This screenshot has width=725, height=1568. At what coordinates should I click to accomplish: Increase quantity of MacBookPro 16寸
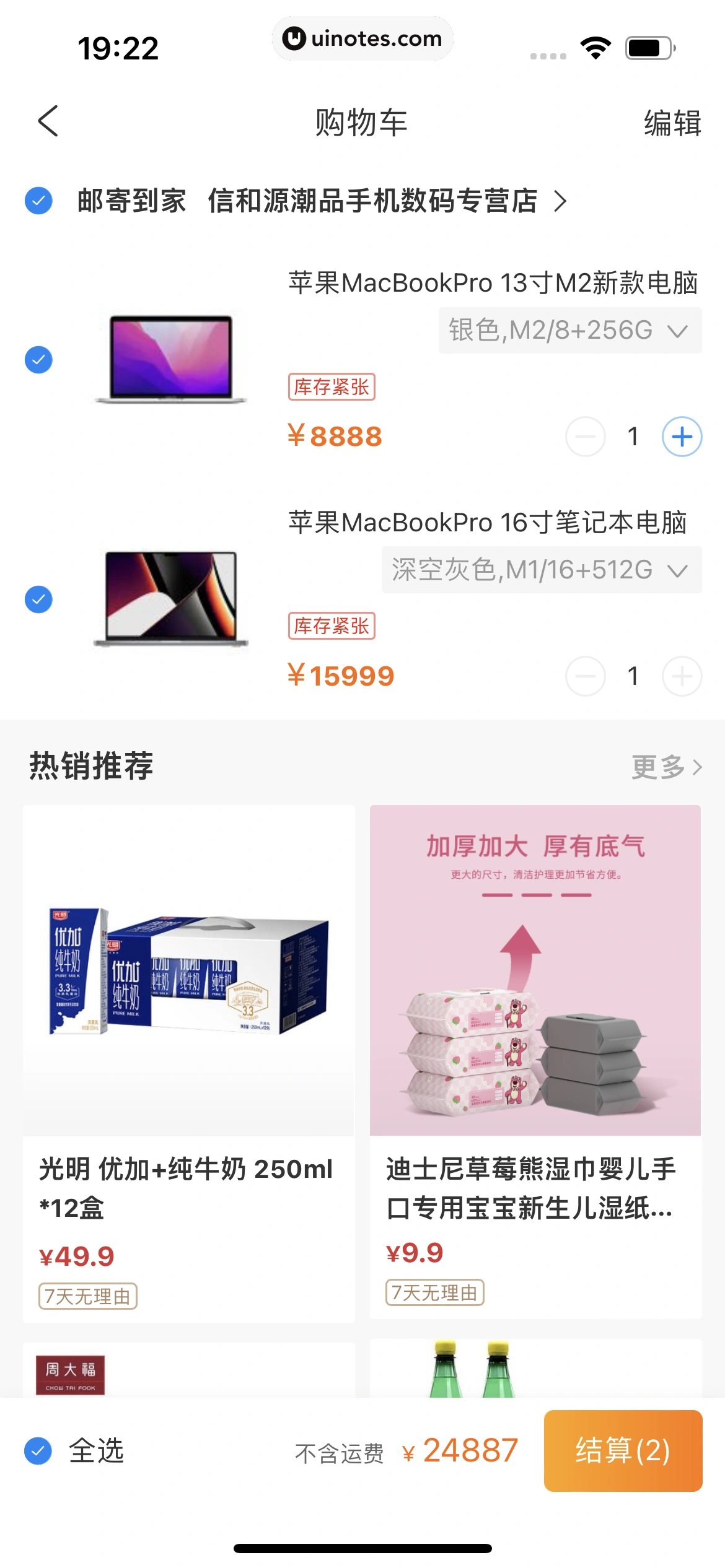682,676
